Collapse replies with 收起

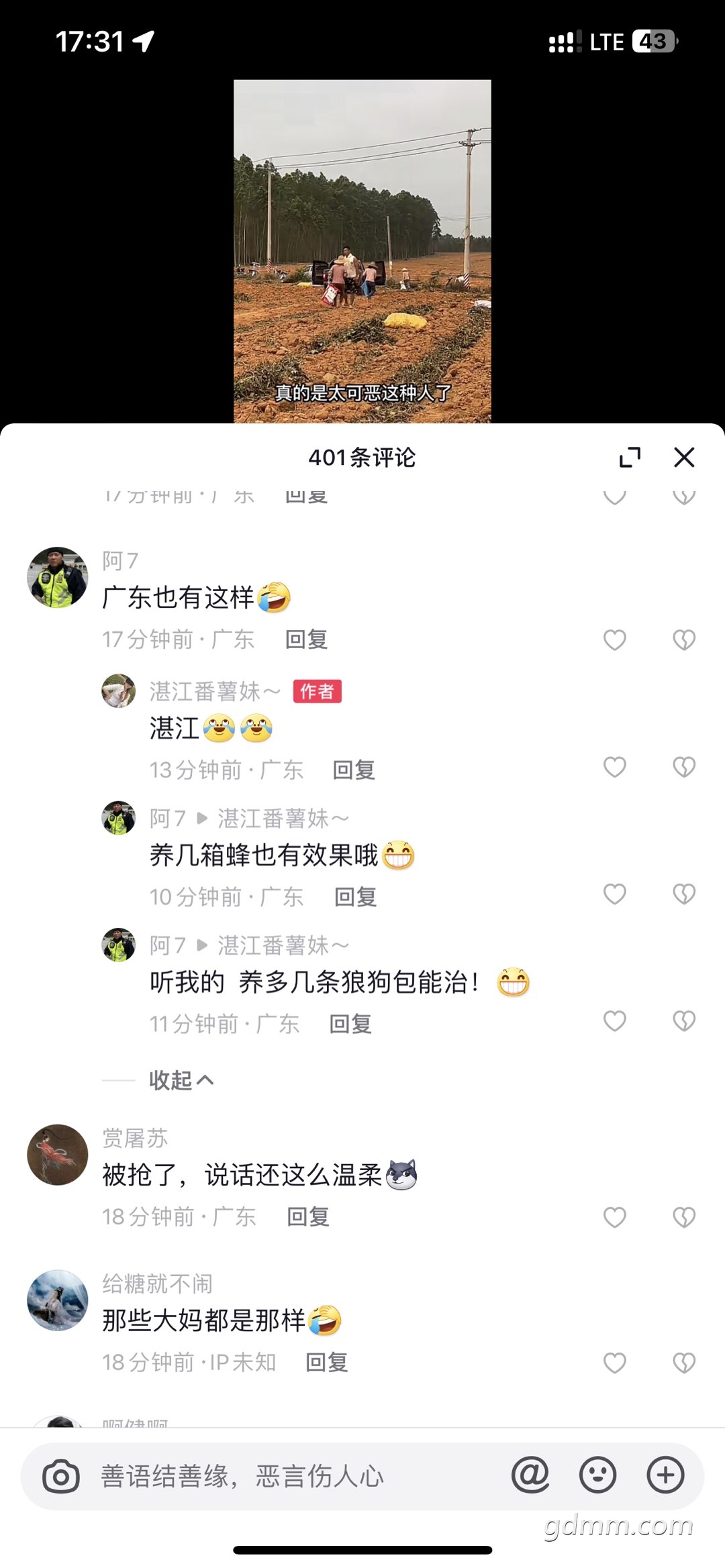(x=180, y=1080)
